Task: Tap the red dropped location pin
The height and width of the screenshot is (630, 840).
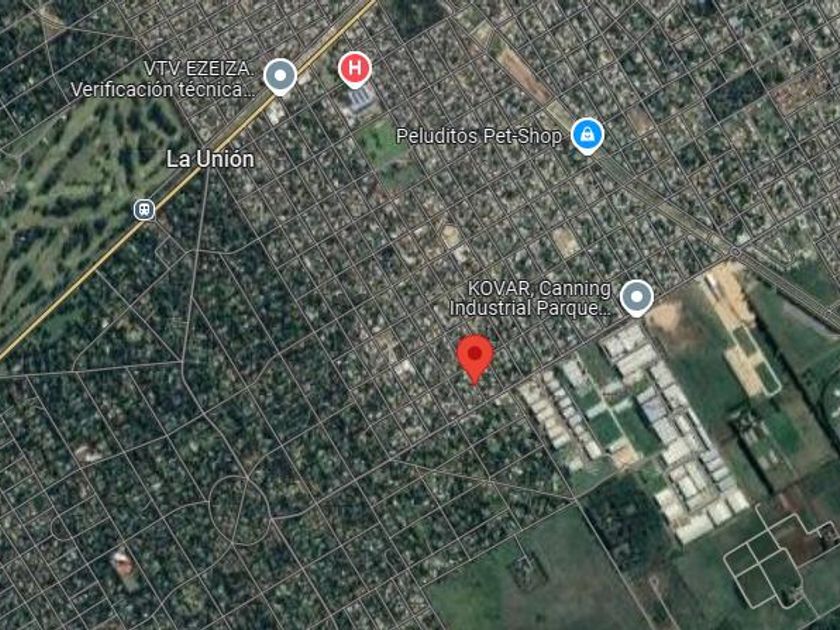Action: [475, 357]
